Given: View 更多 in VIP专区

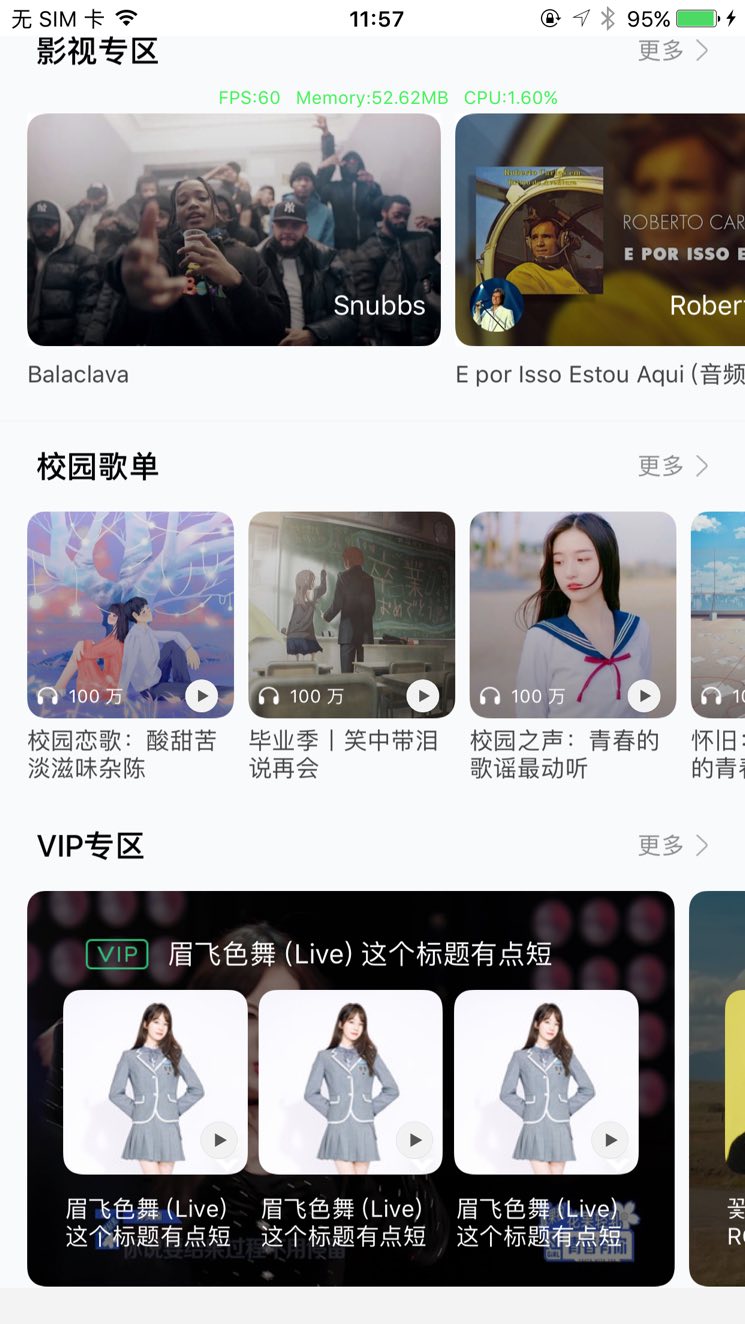Looking at the screenshot, I should [672, 845].
